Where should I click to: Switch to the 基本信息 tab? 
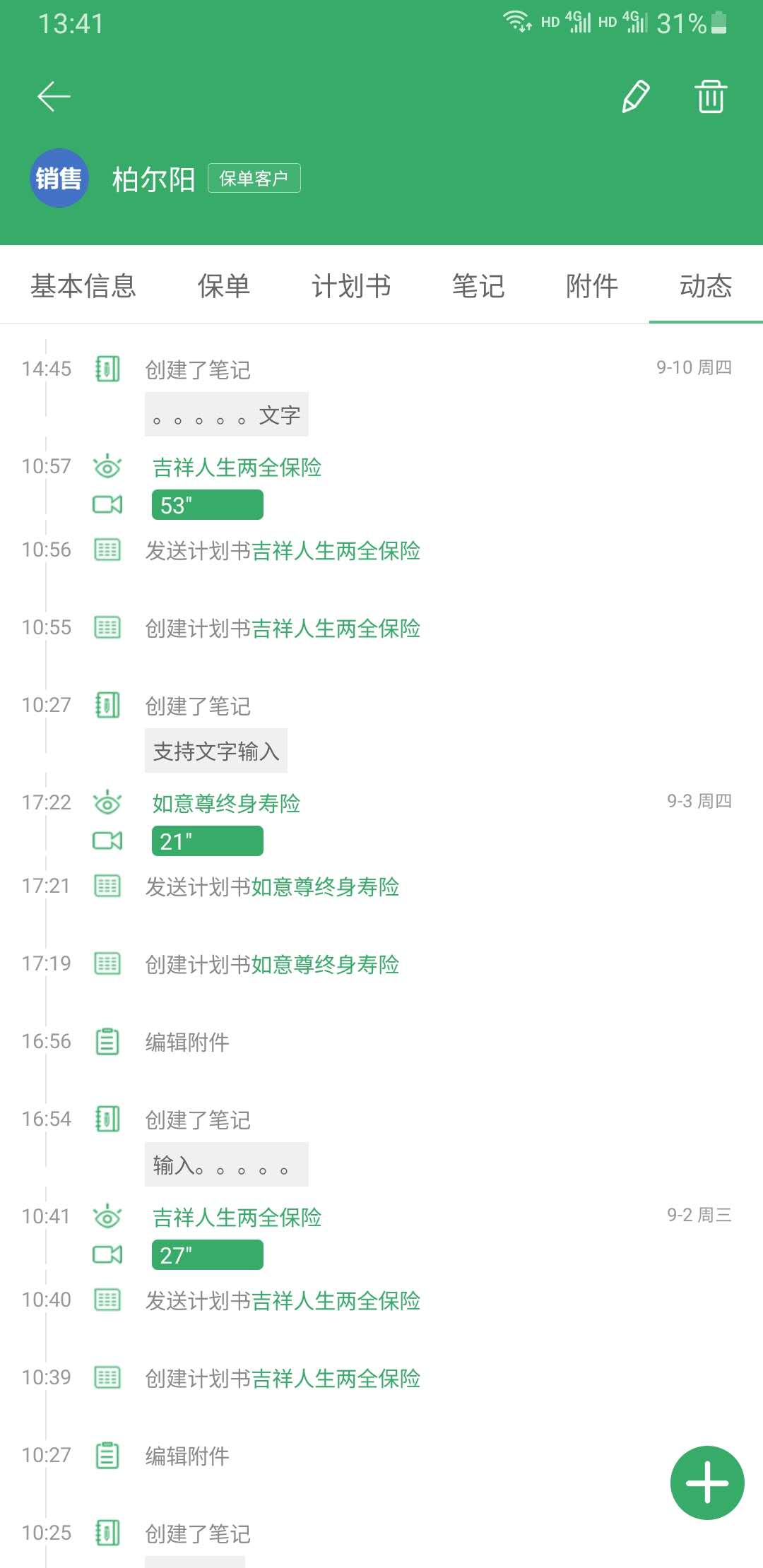pos(83,286)
